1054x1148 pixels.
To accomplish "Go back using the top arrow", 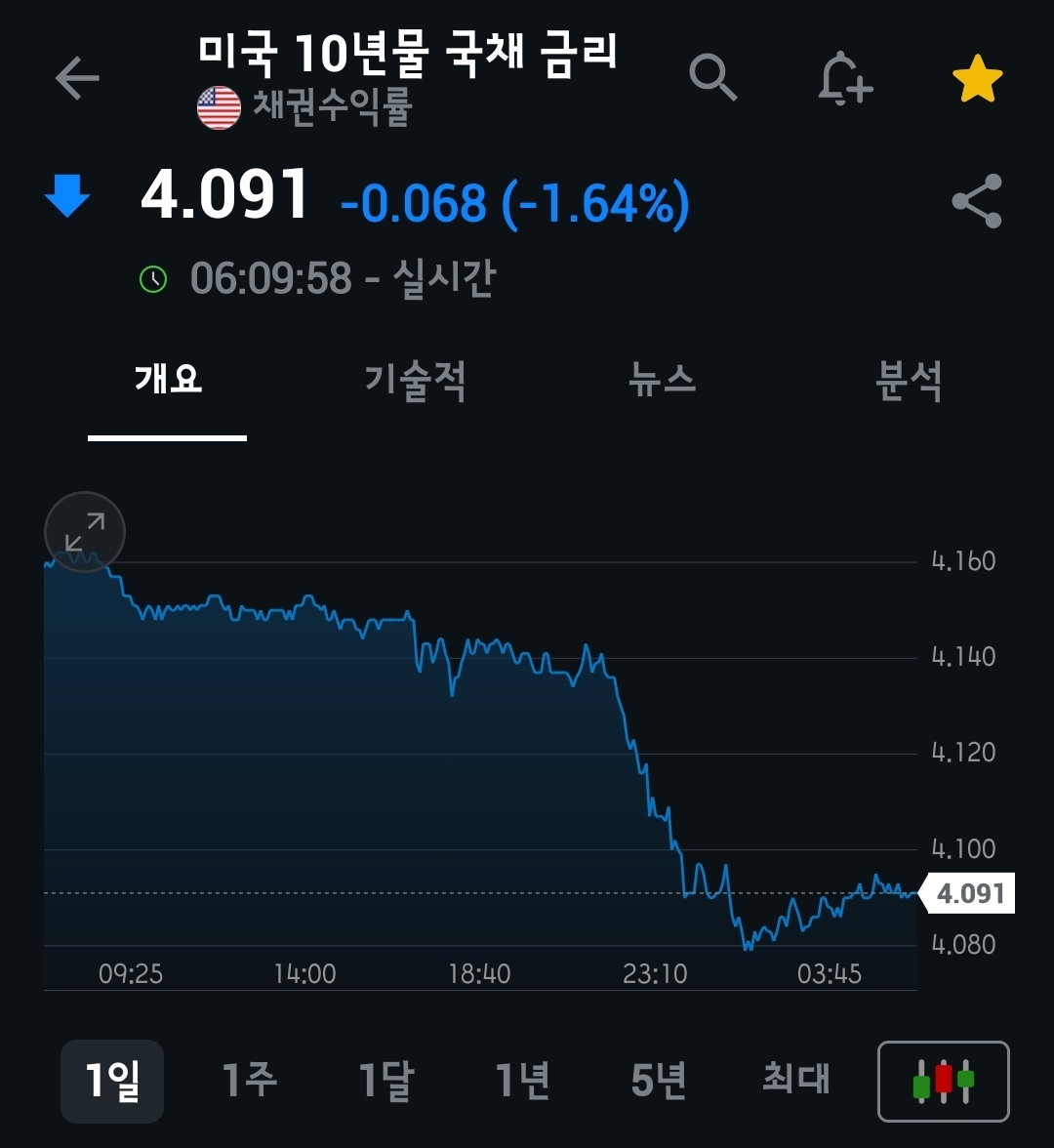I will 78,78.
